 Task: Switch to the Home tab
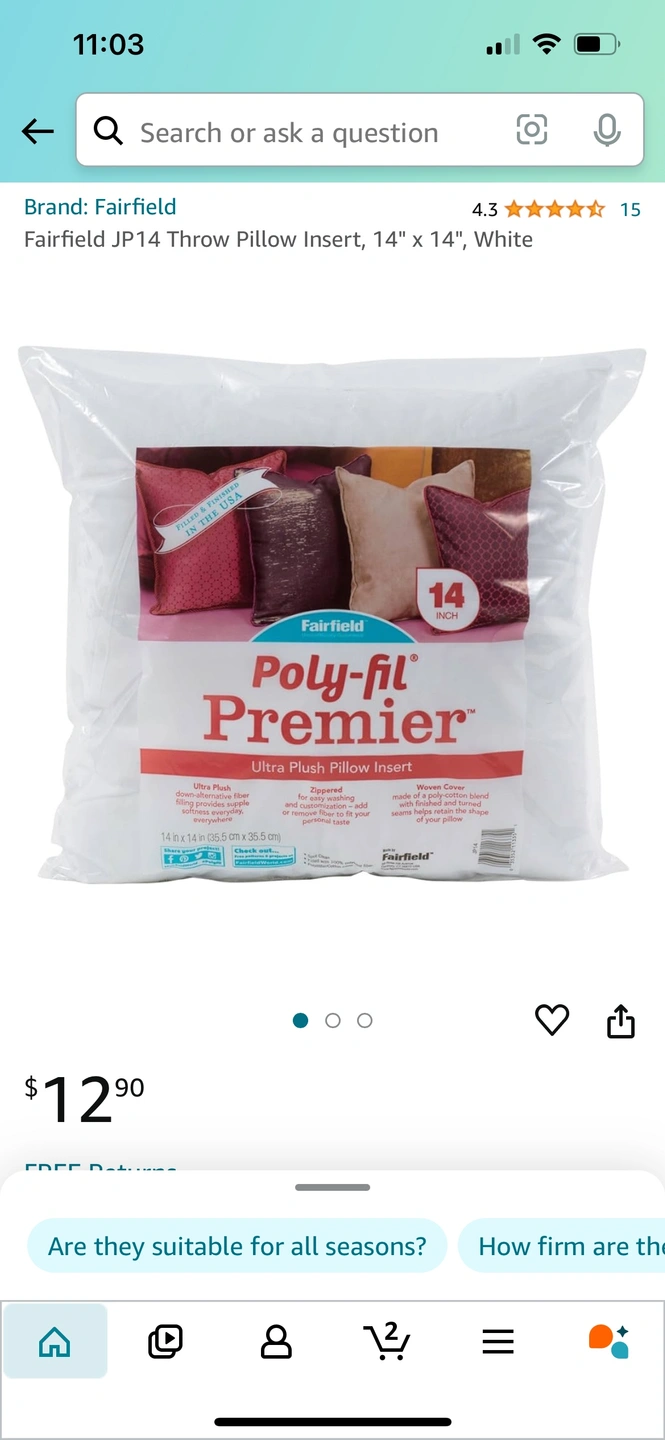(x=55, y=1341)
